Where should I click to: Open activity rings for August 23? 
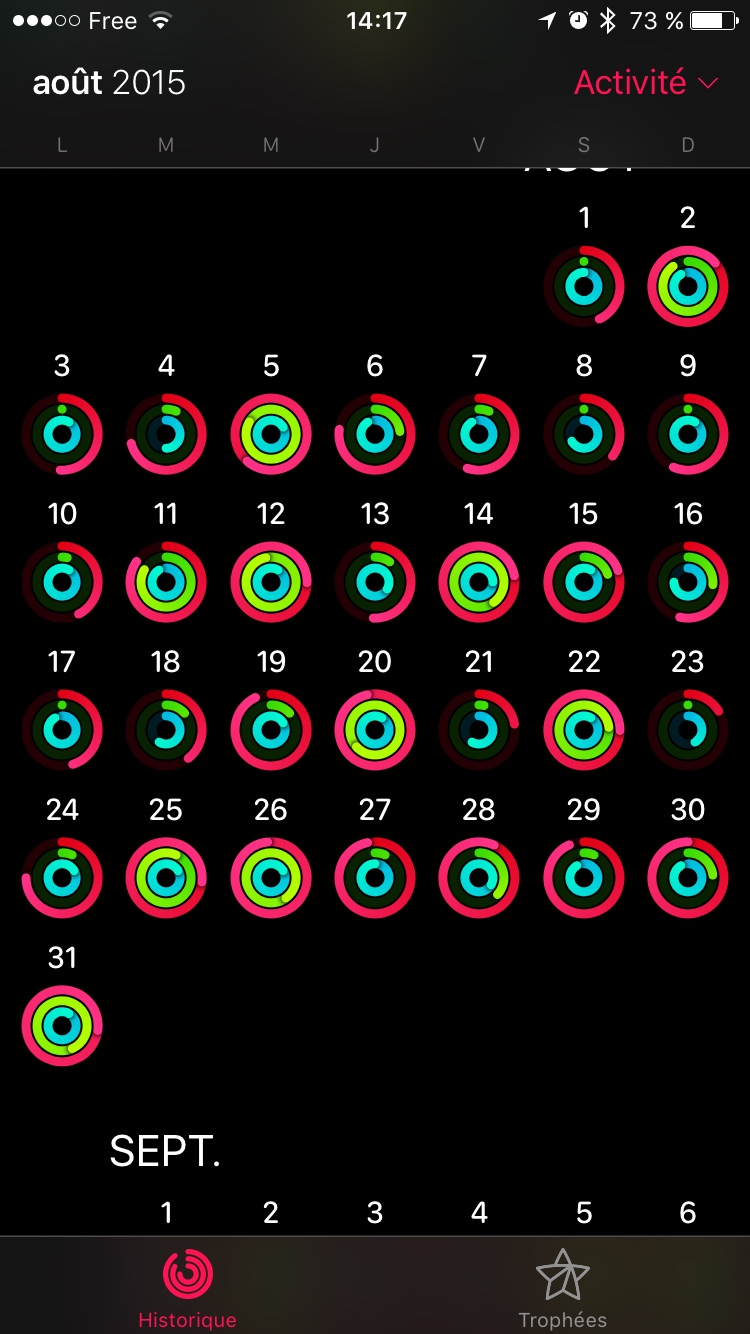point(688,730)
